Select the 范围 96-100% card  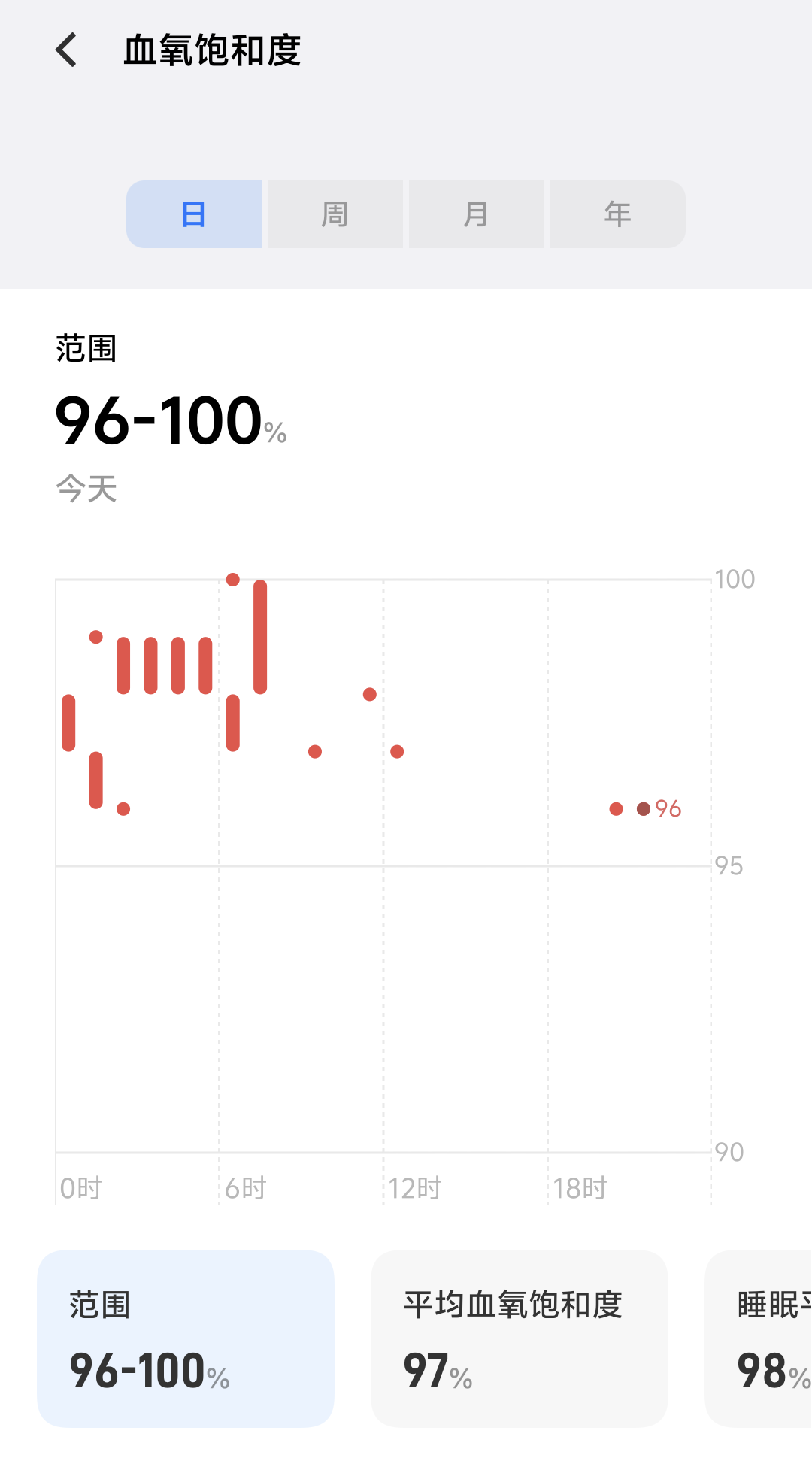[x=186, y=1338]
